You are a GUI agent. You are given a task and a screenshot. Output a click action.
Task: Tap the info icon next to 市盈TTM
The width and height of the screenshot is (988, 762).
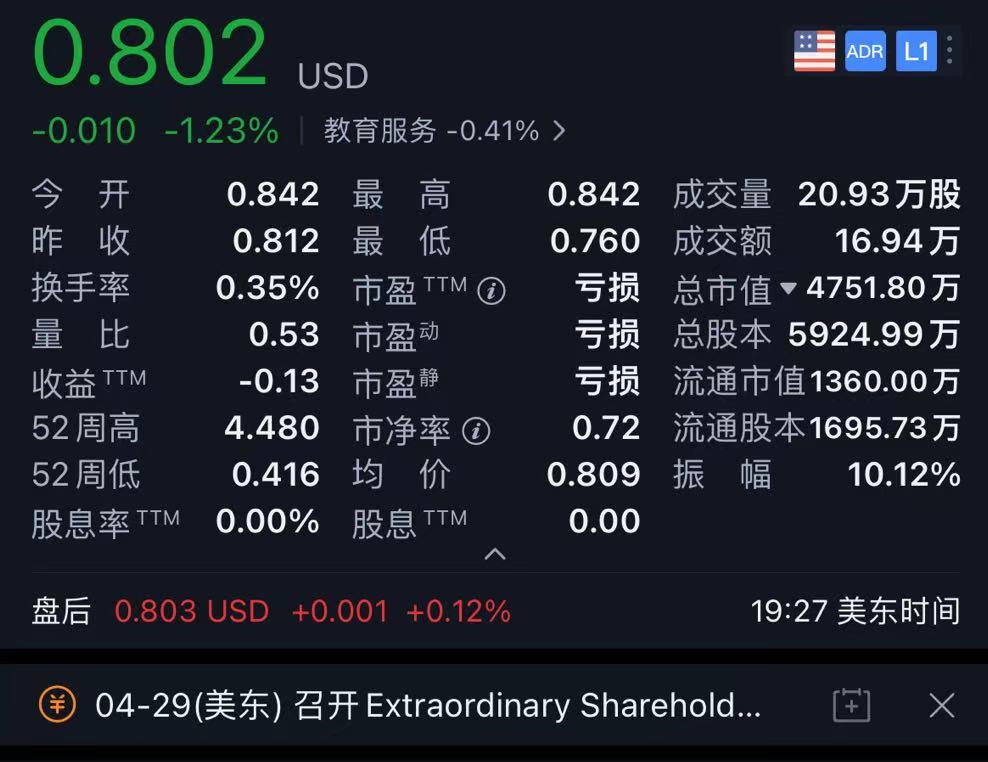[491, 291]
